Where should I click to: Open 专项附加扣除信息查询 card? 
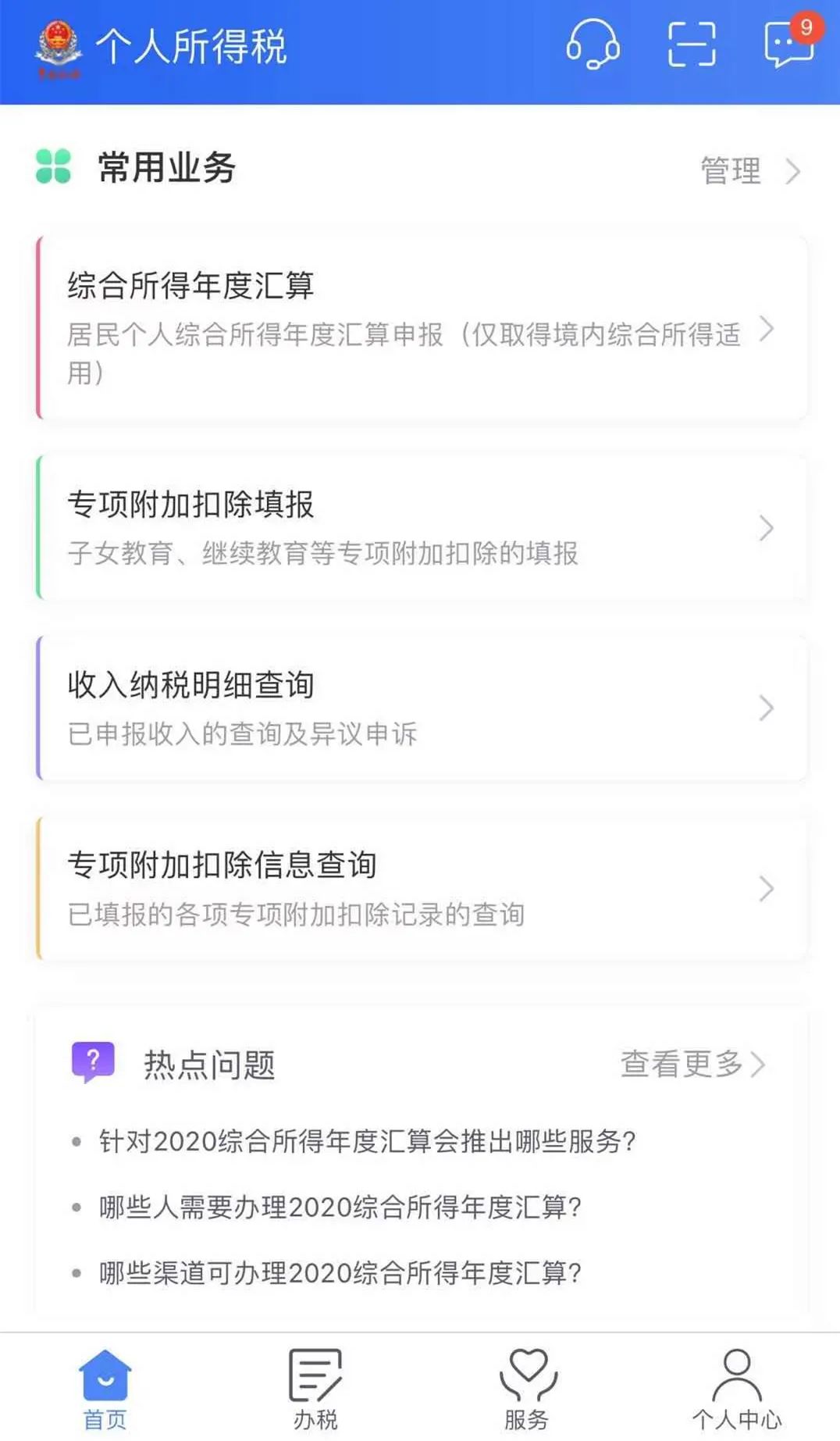tap(422, 889)
